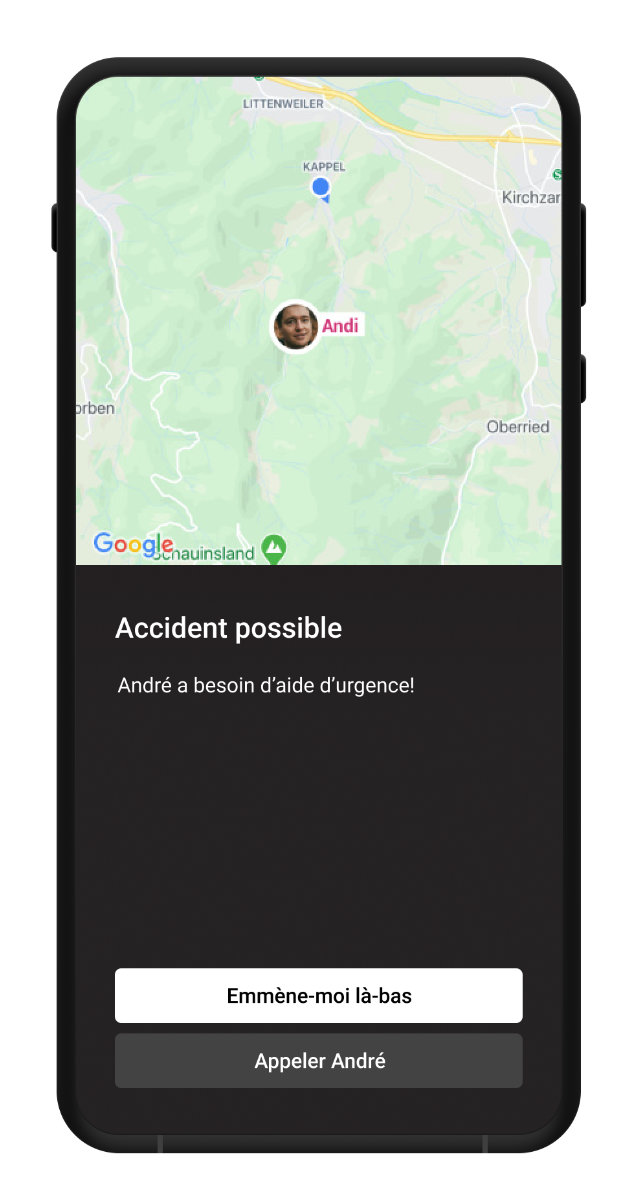636x1189 pixels.
Task: Tap the Emmène-moi là-bas button
Action: tap(318, 995)
